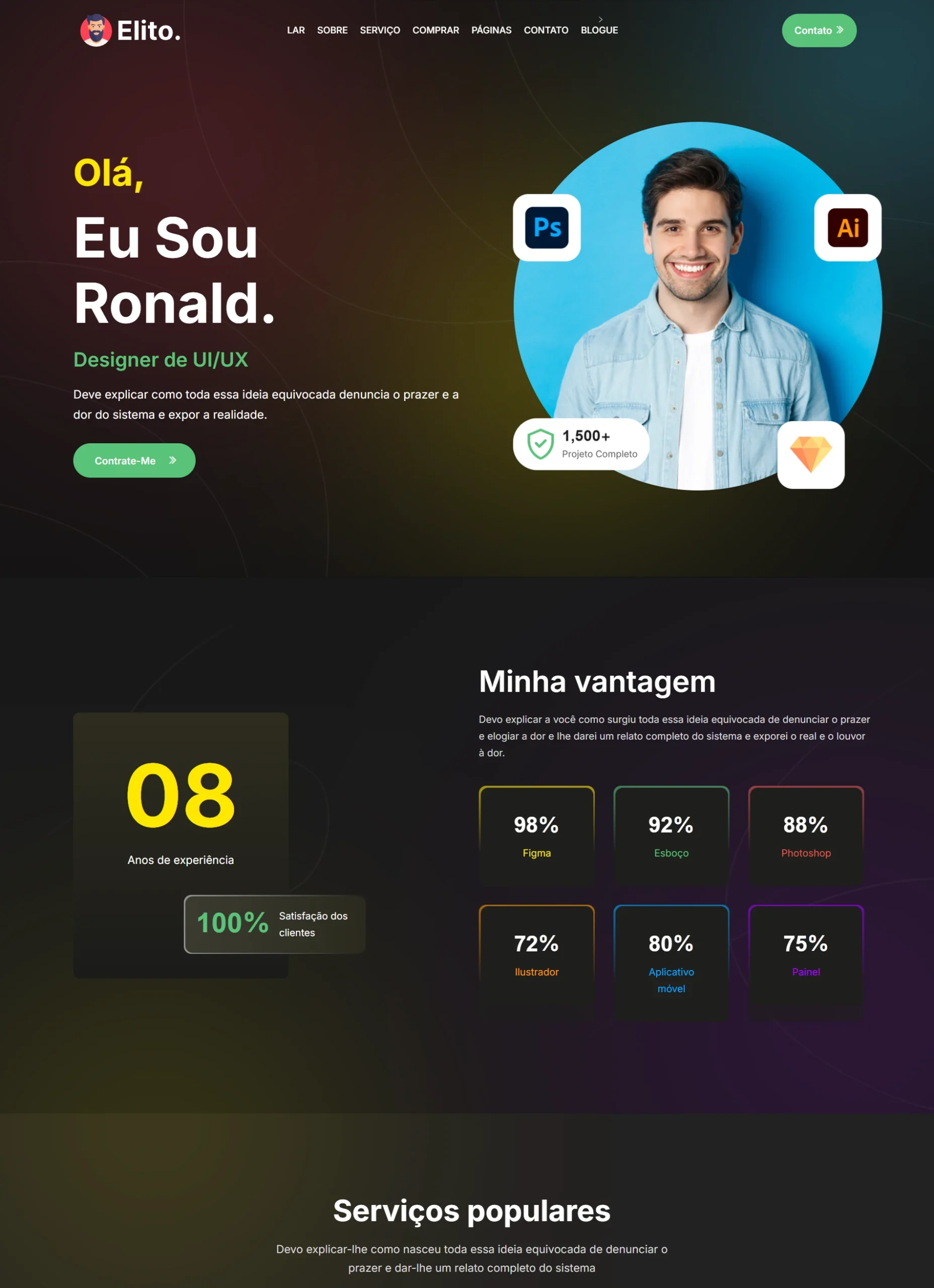
Task: Tap the Contrate-Me button
Action: [134, 460]
